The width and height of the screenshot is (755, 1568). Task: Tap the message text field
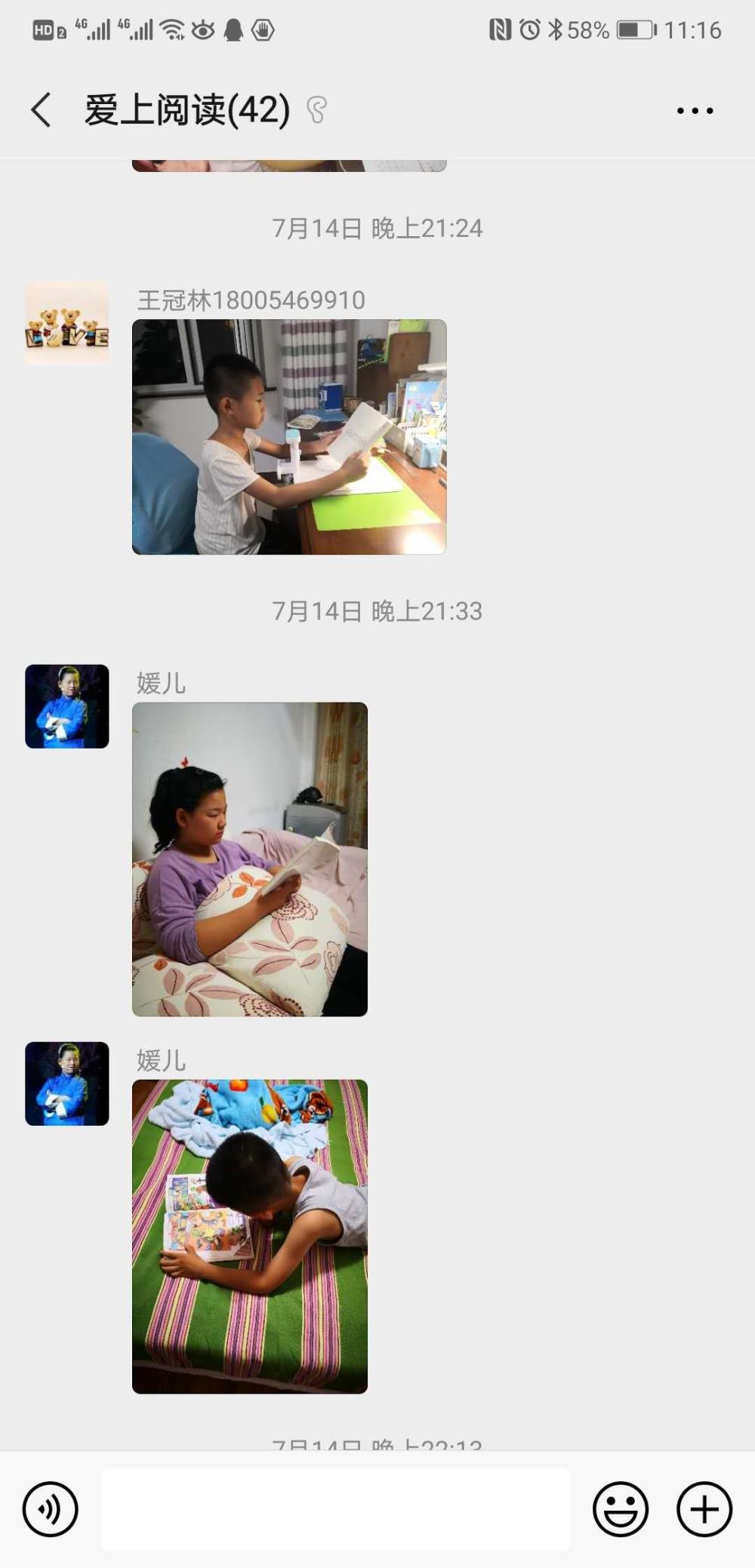336,1509
